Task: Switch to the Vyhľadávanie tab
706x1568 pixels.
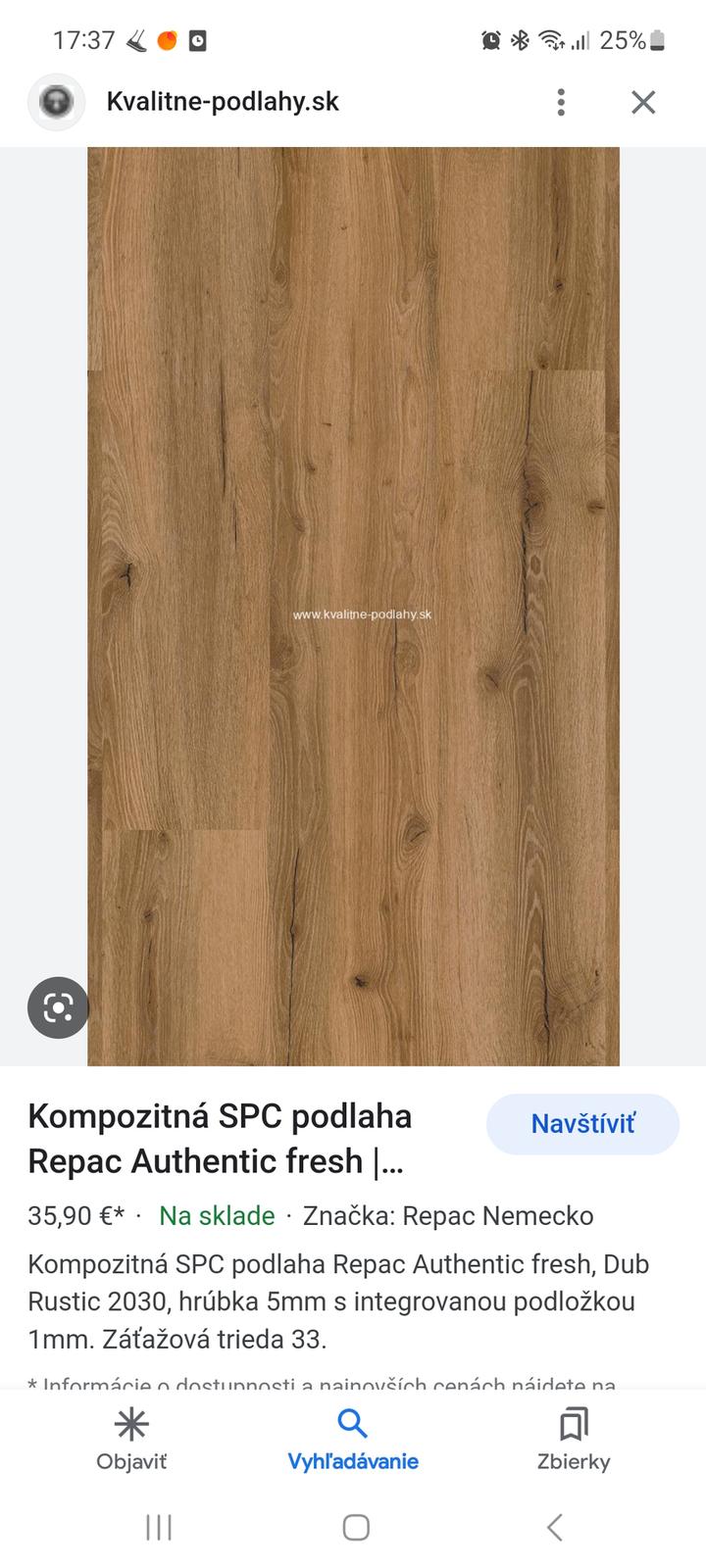Action: click(x=353, y=1440)
